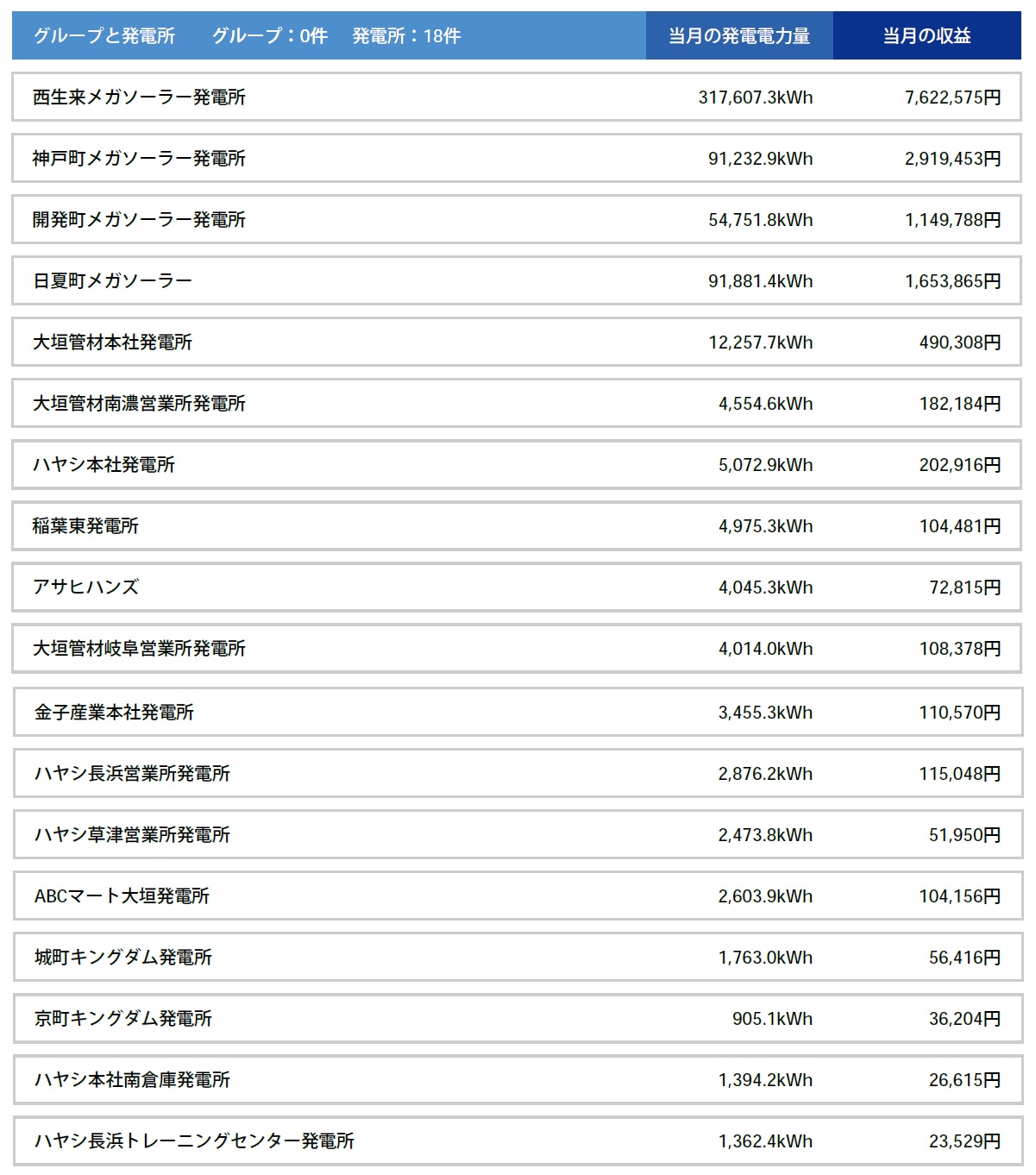Open 西生来メガソーラー発電所 row
The height and width of the screenshot is (1175, 1036).
(x=139, y=97)
